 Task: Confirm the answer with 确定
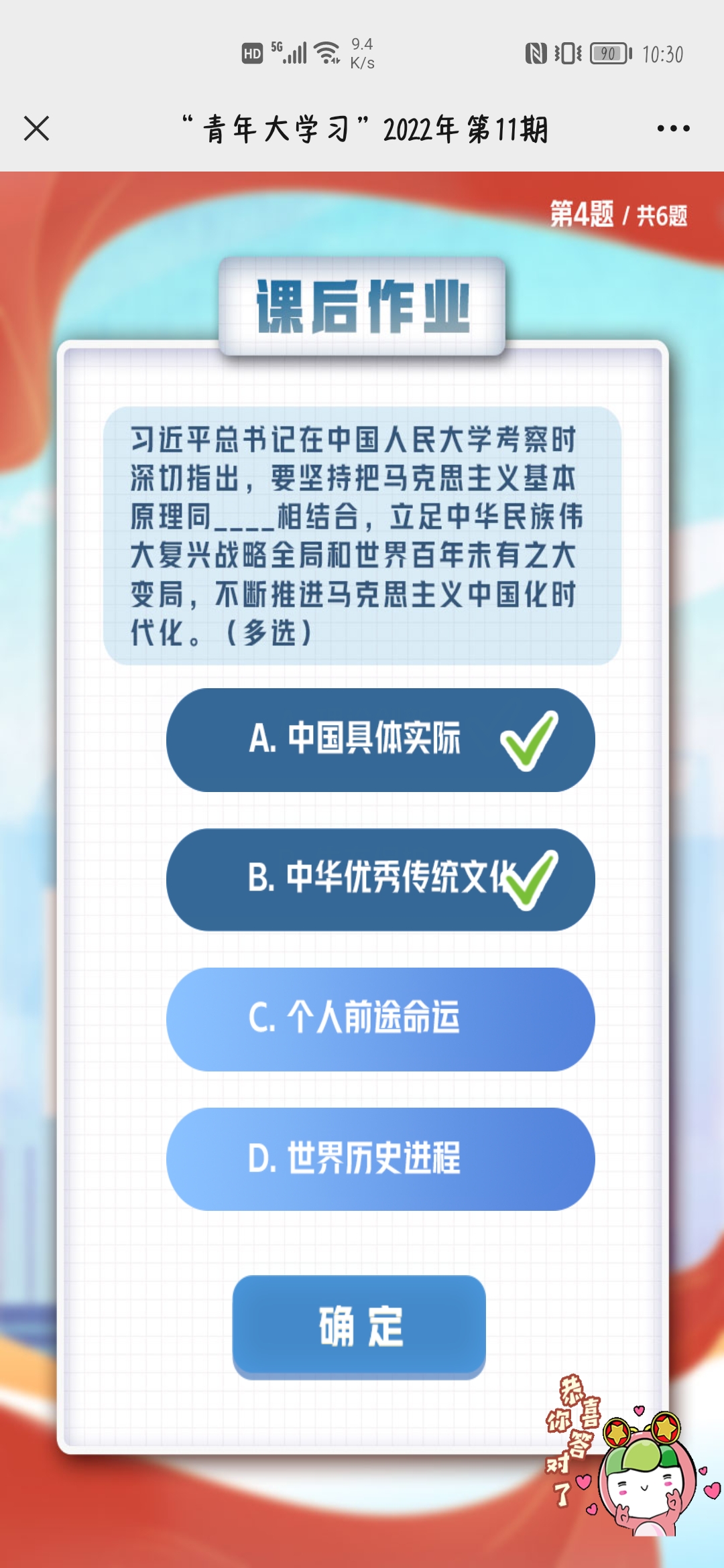click(x=359, y=1326)
